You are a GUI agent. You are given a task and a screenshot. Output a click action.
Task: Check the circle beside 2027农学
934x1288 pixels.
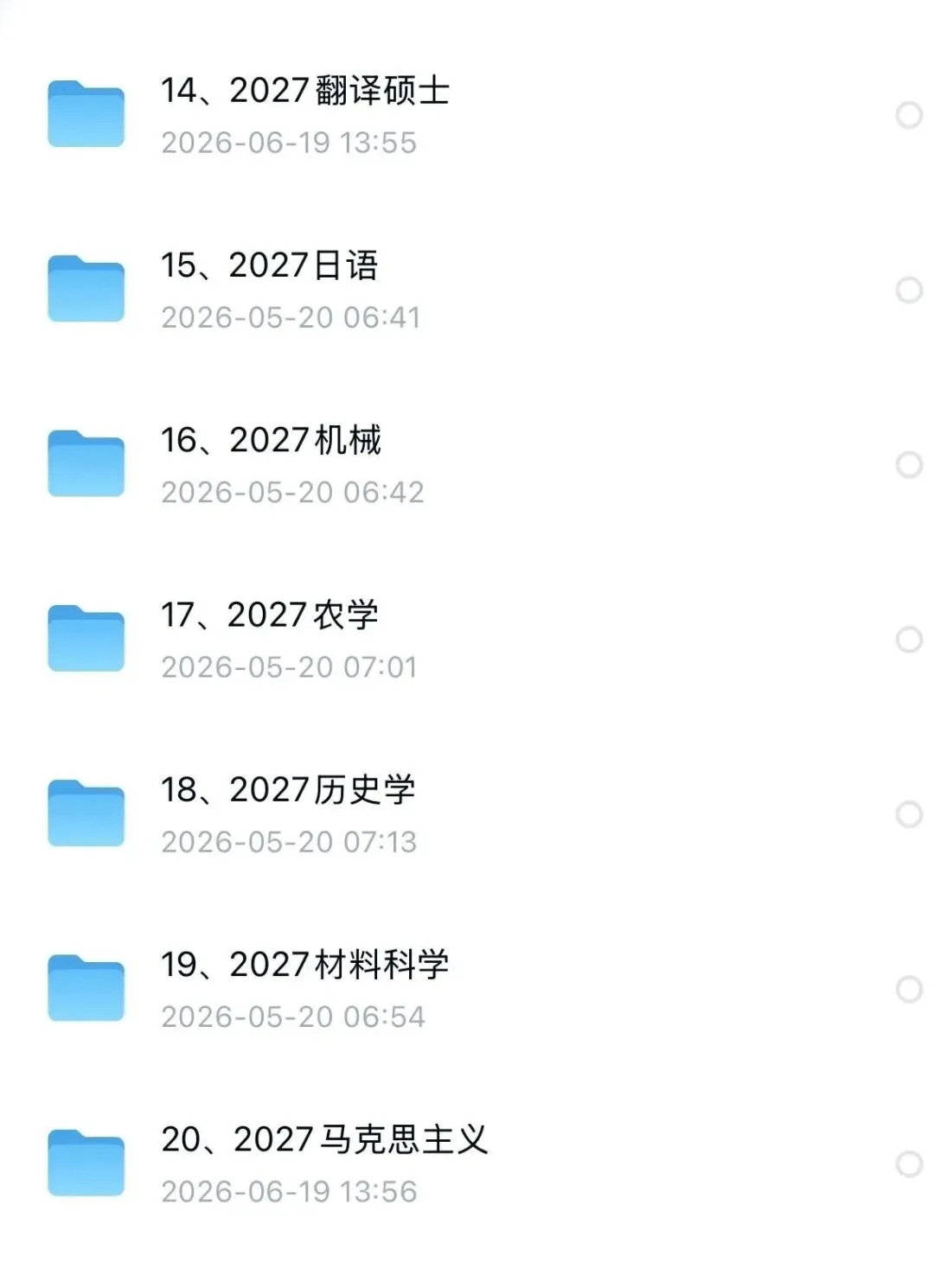(909, 640)
